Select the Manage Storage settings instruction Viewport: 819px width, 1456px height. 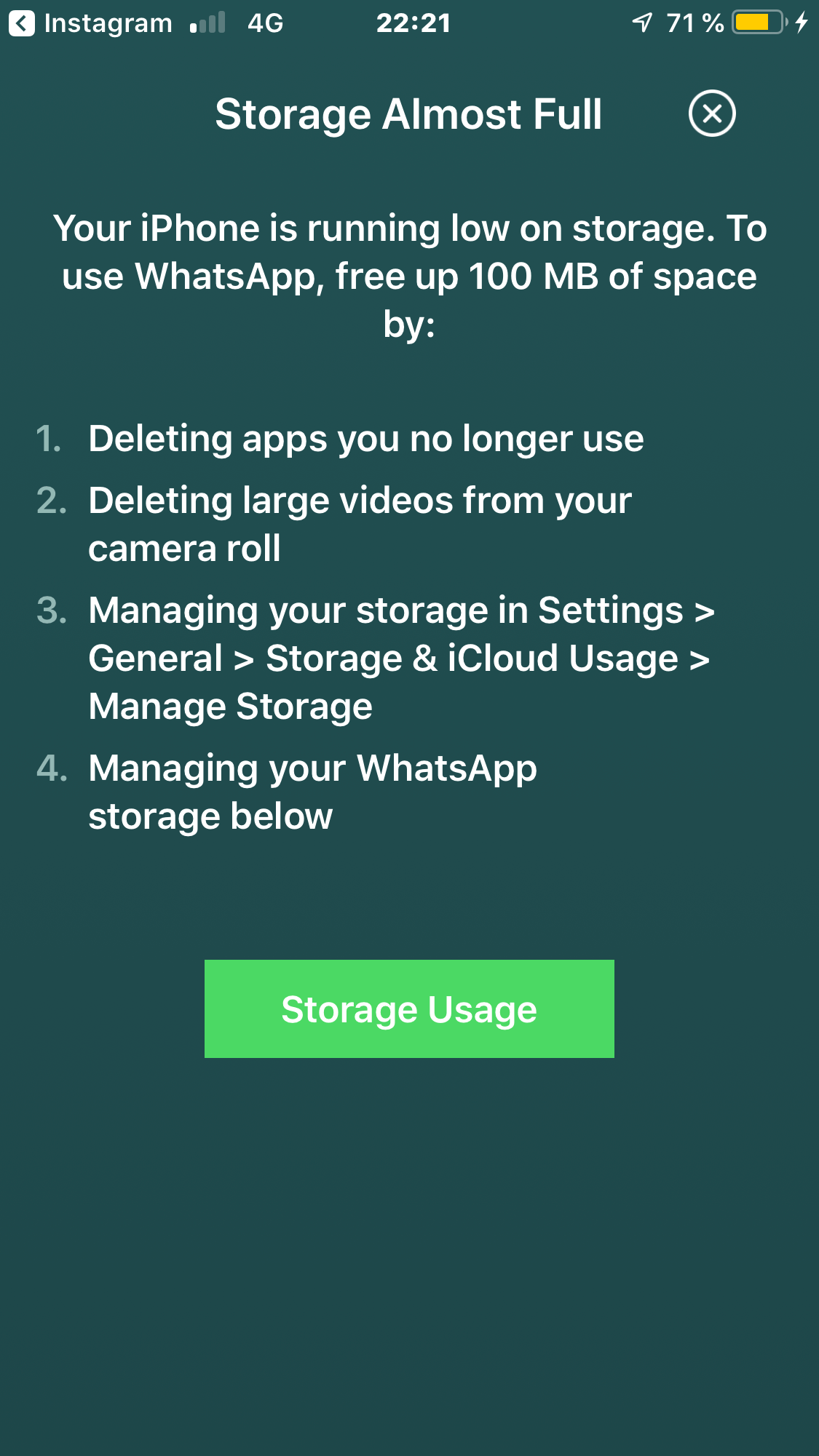[402, 657]
